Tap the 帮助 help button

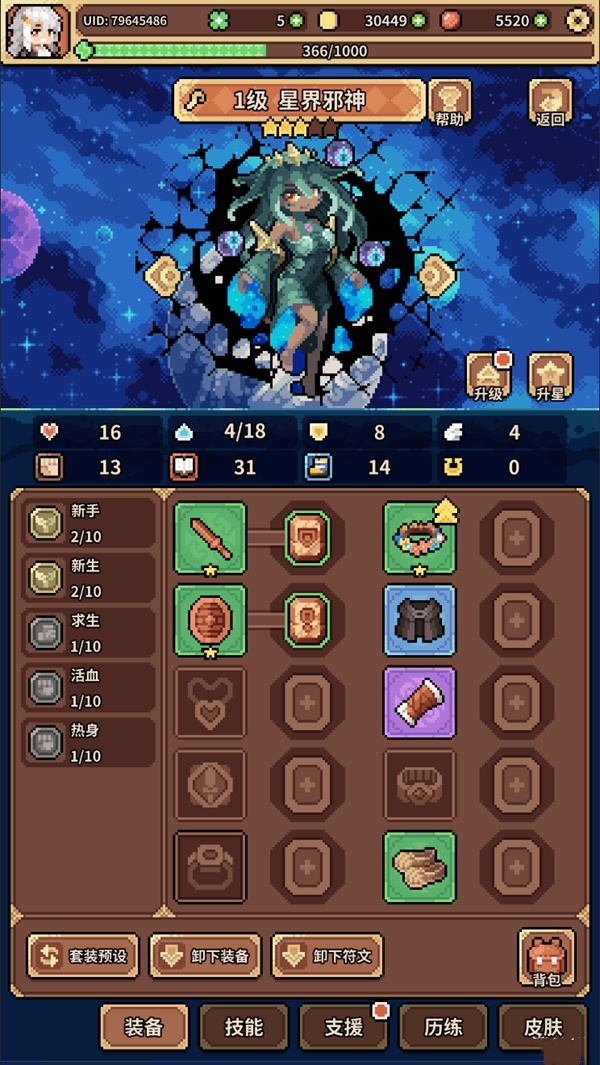449,104
